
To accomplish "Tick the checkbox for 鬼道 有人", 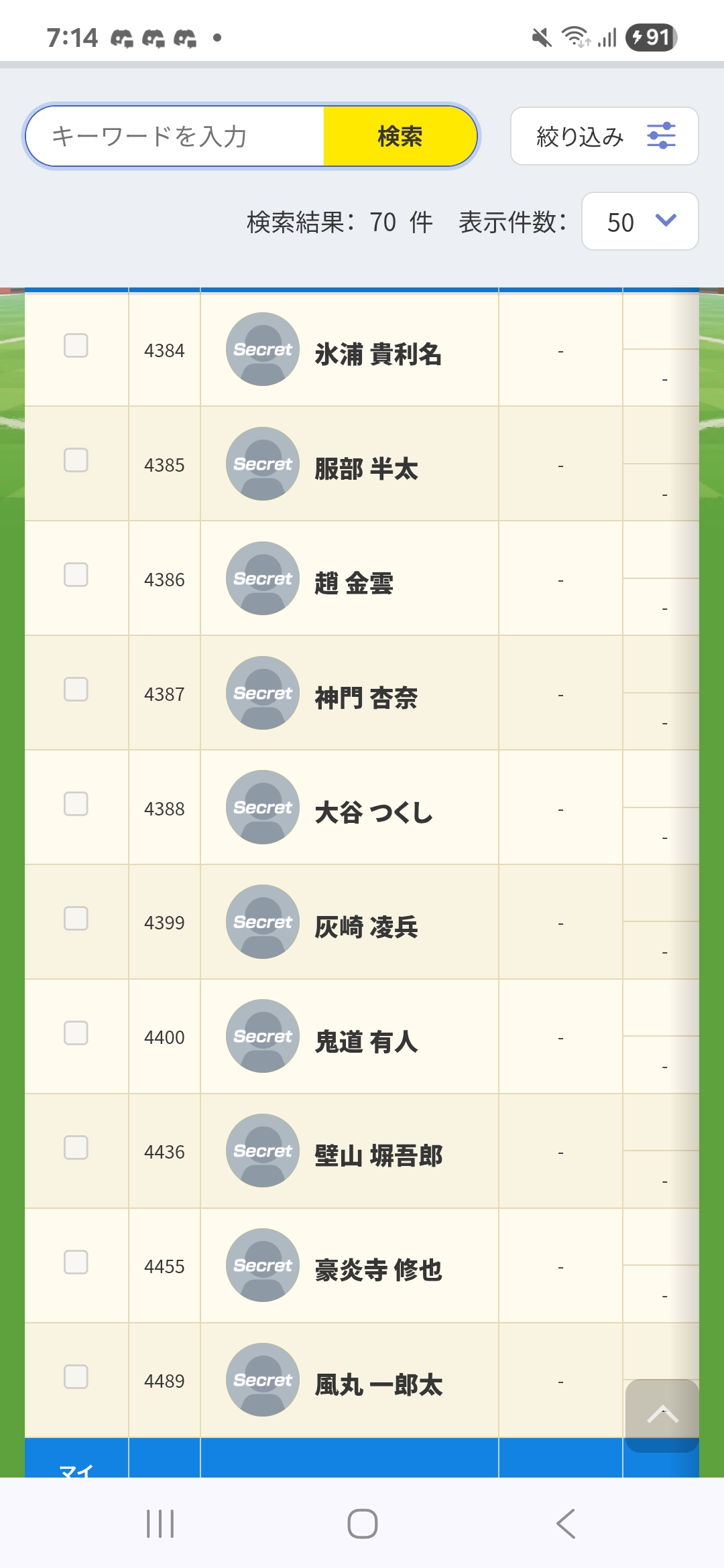I will tap(76, 1033).
